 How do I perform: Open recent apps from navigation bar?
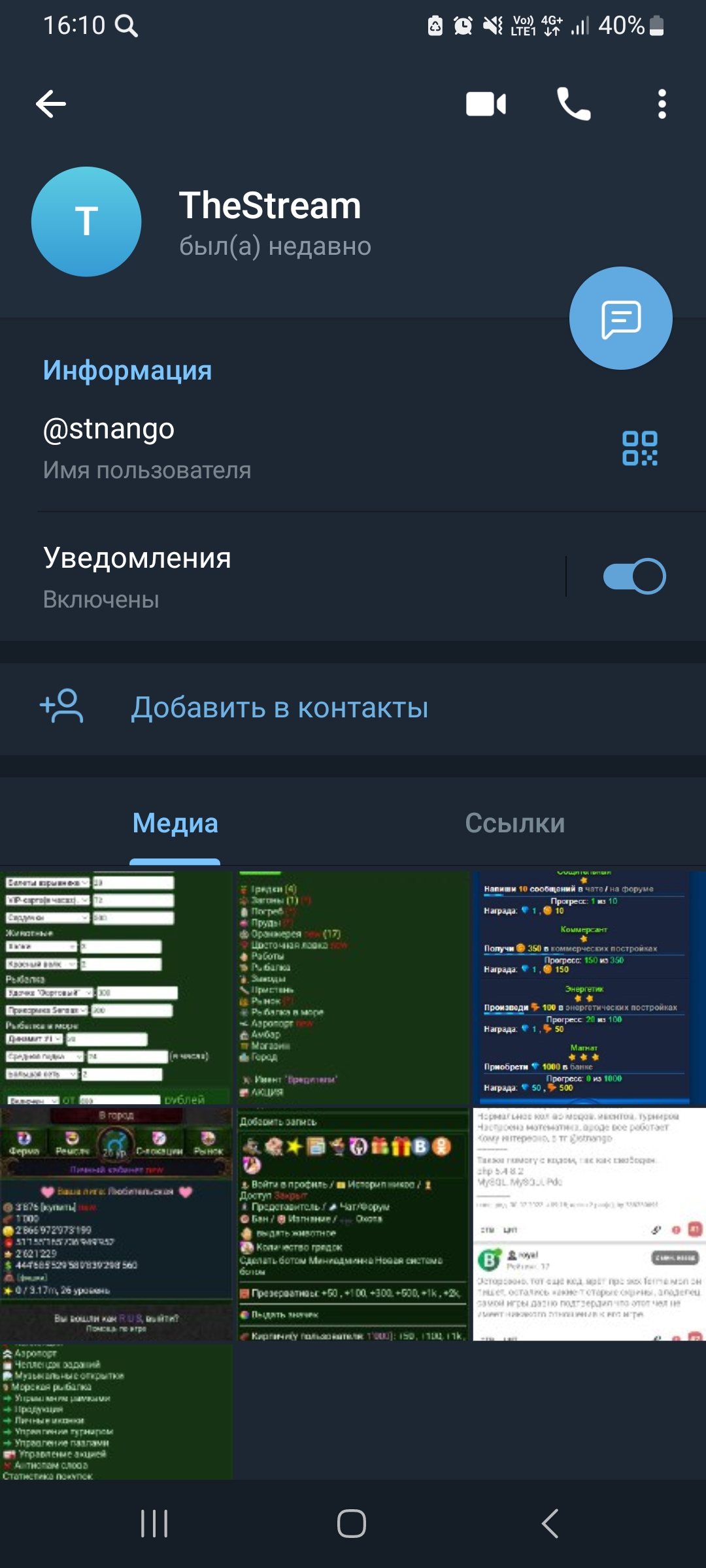pos(154,1524)
